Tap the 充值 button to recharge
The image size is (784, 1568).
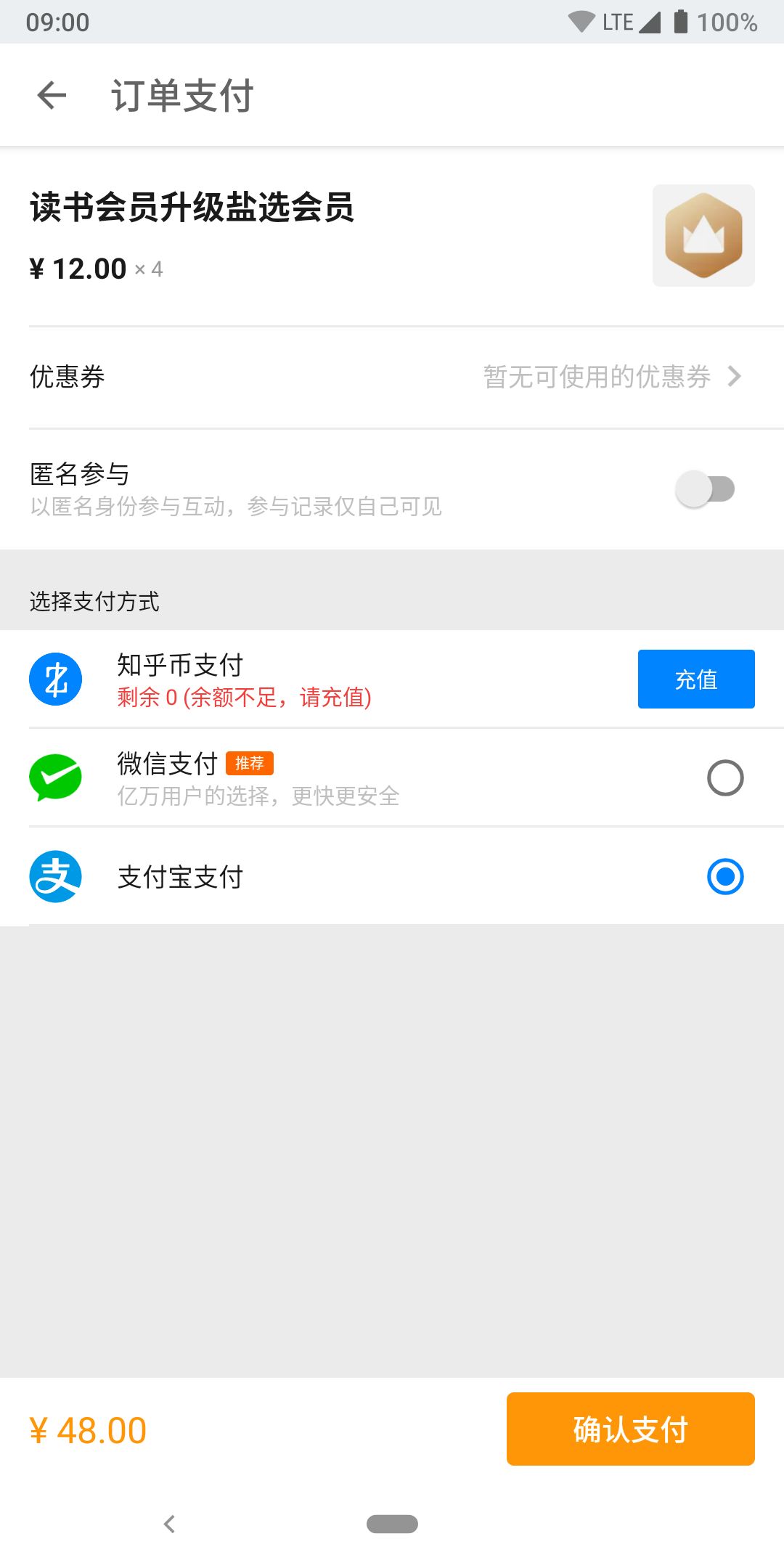(x=695, y=679)
